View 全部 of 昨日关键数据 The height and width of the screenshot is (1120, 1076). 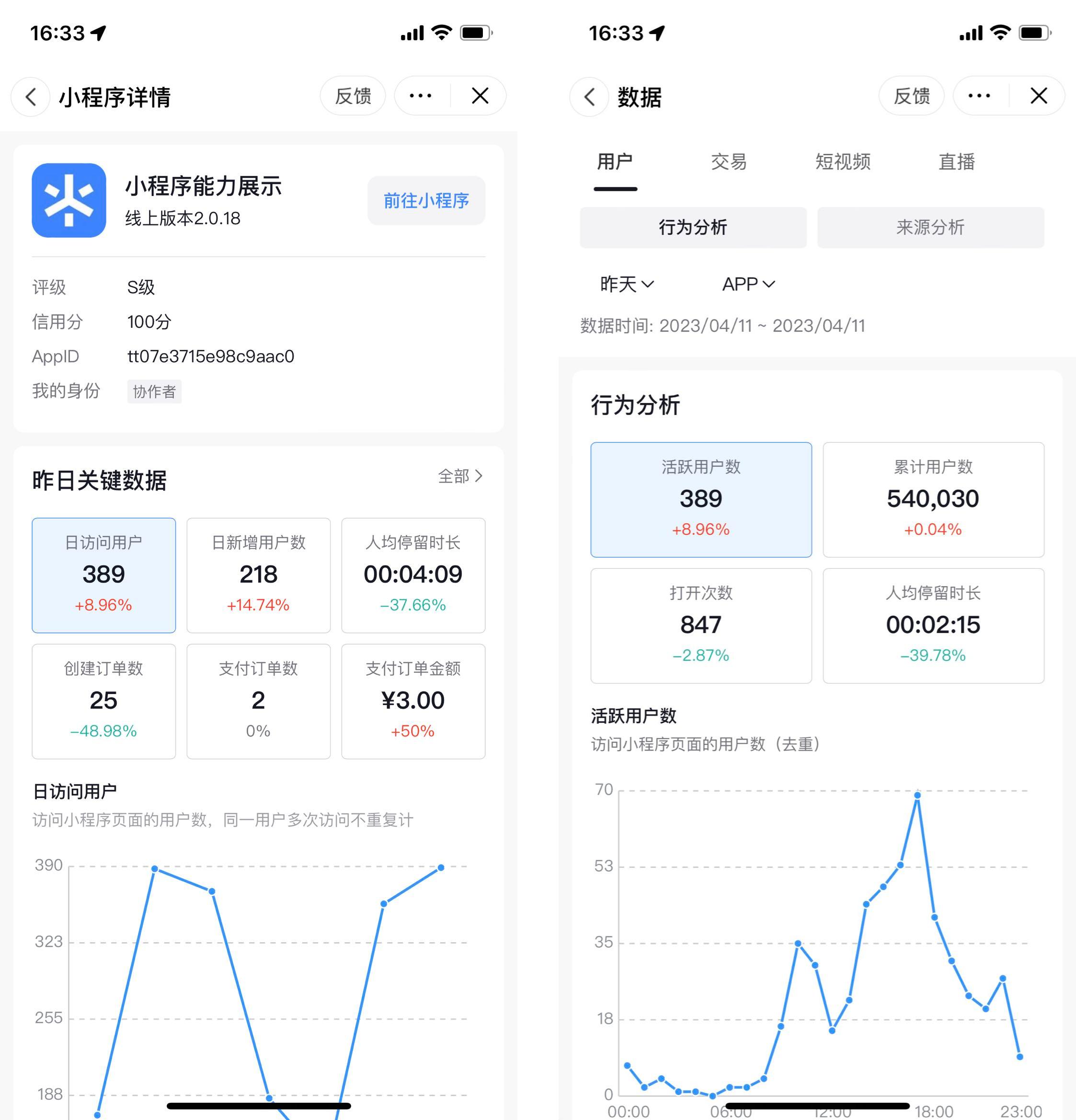(460, 476)
